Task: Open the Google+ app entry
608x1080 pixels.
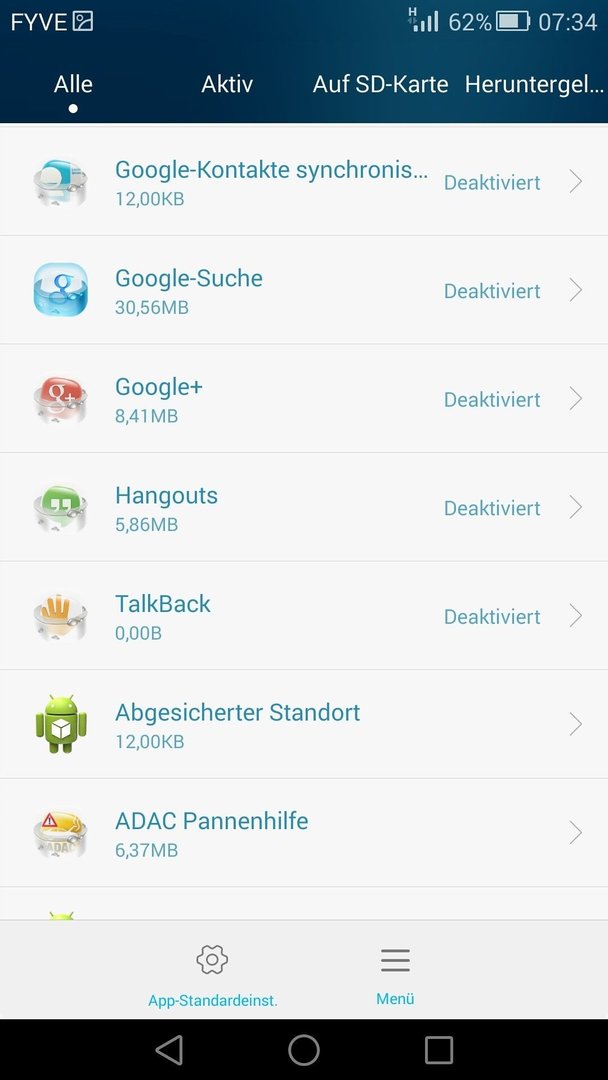Action: click(x=304, y=399)
